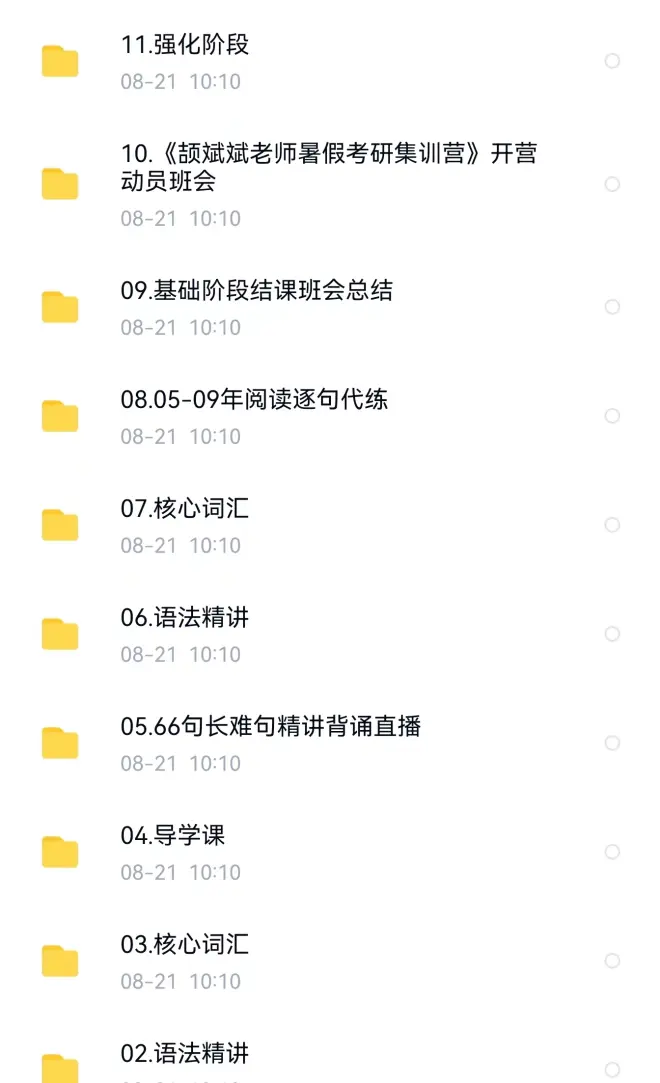Mark 03.核心词汇 as selected
Screen dimensions: 660x1083
(612, 961)
